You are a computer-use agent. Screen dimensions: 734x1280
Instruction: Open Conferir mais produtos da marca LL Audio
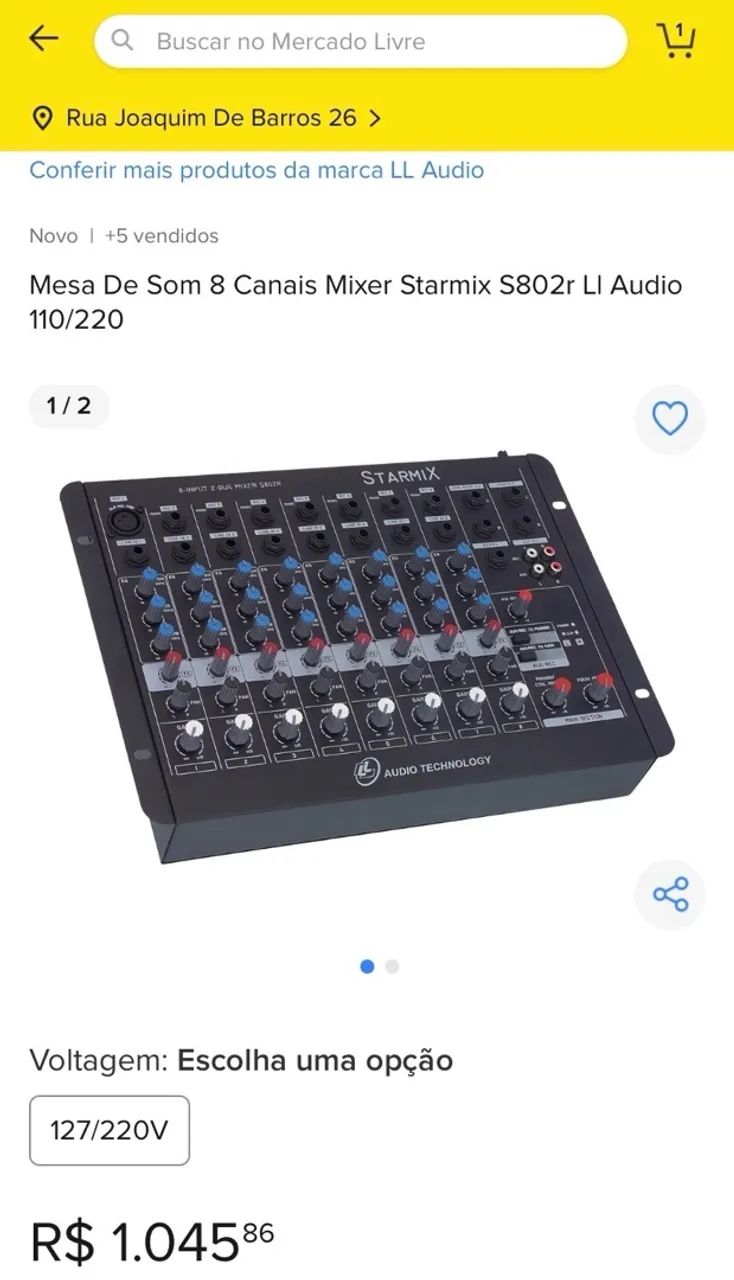256,170
